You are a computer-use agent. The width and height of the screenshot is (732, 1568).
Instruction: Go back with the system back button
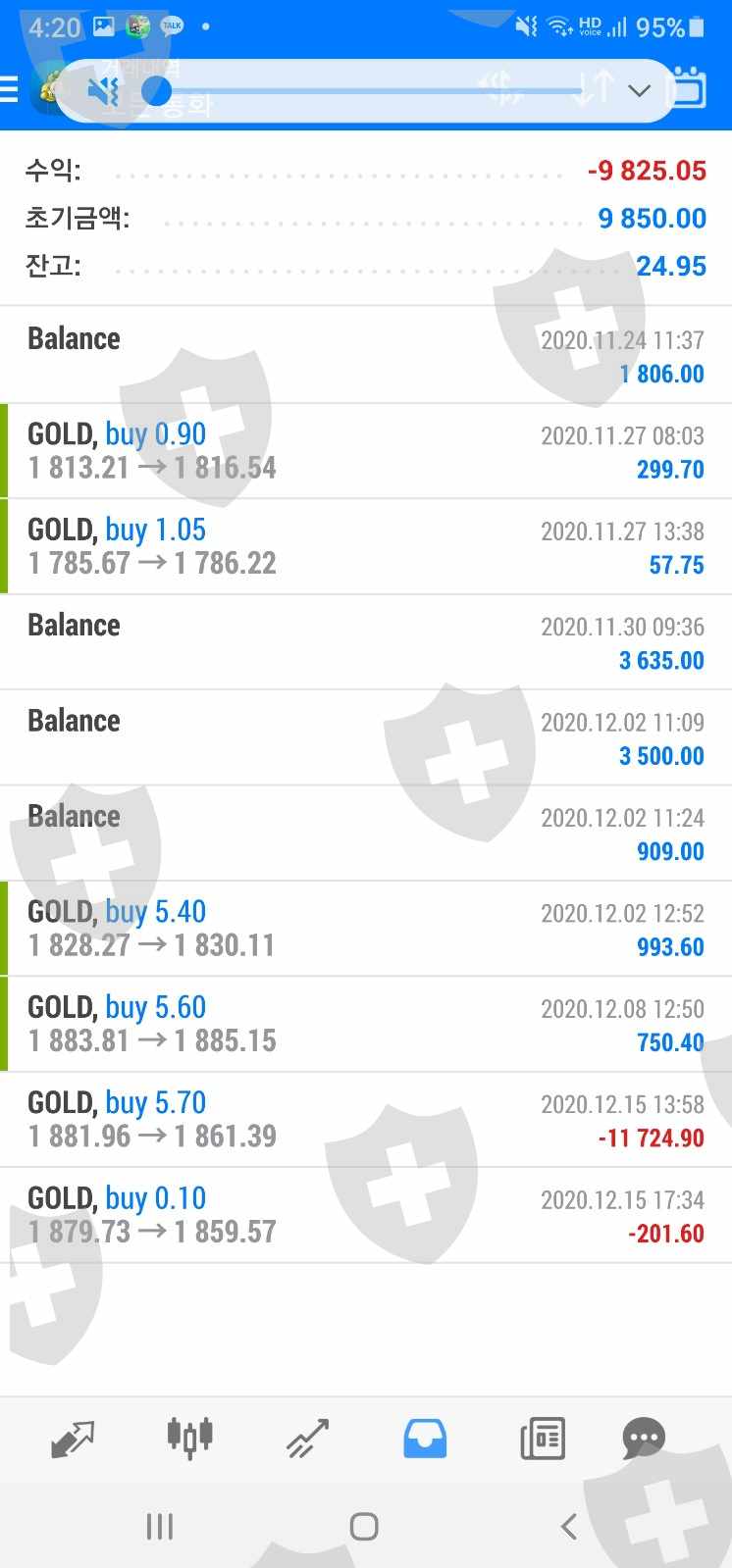pyautogui.click(x=568, y=1526)
